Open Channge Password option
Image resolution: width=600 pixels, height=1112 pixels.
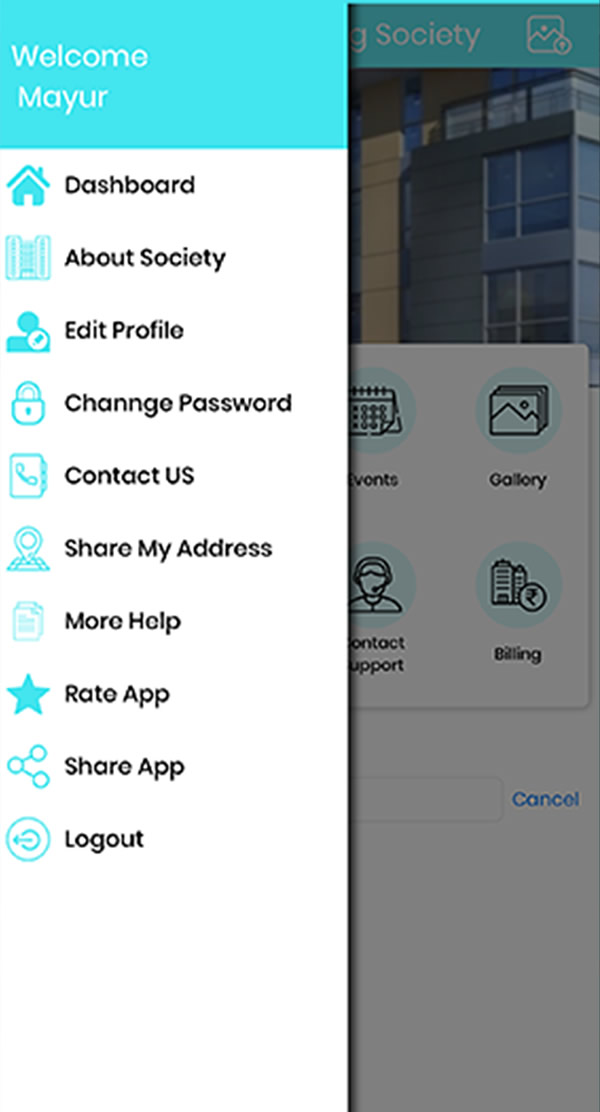tap(174, 403)
